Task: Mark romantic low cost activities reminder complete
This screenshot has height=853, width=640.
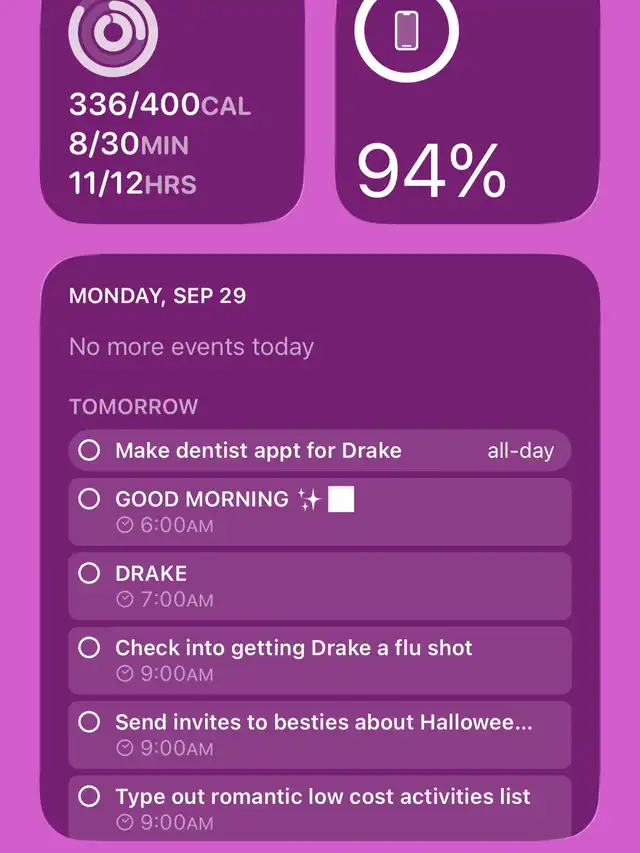Action: coord(89,797)
